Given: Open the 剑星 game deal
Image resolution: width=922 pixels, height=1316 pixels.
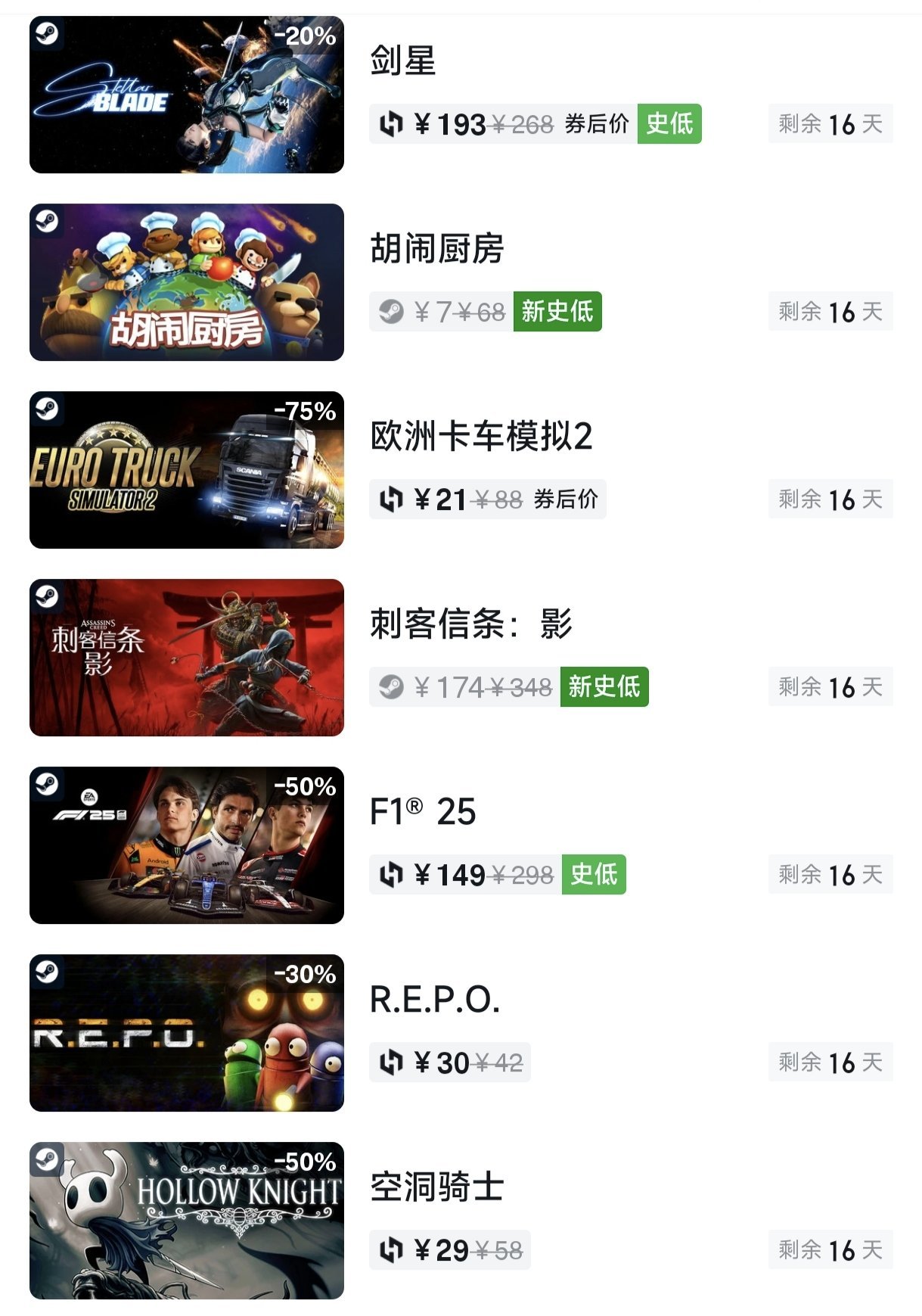Looking at the screenshot, I should (402, 61).
